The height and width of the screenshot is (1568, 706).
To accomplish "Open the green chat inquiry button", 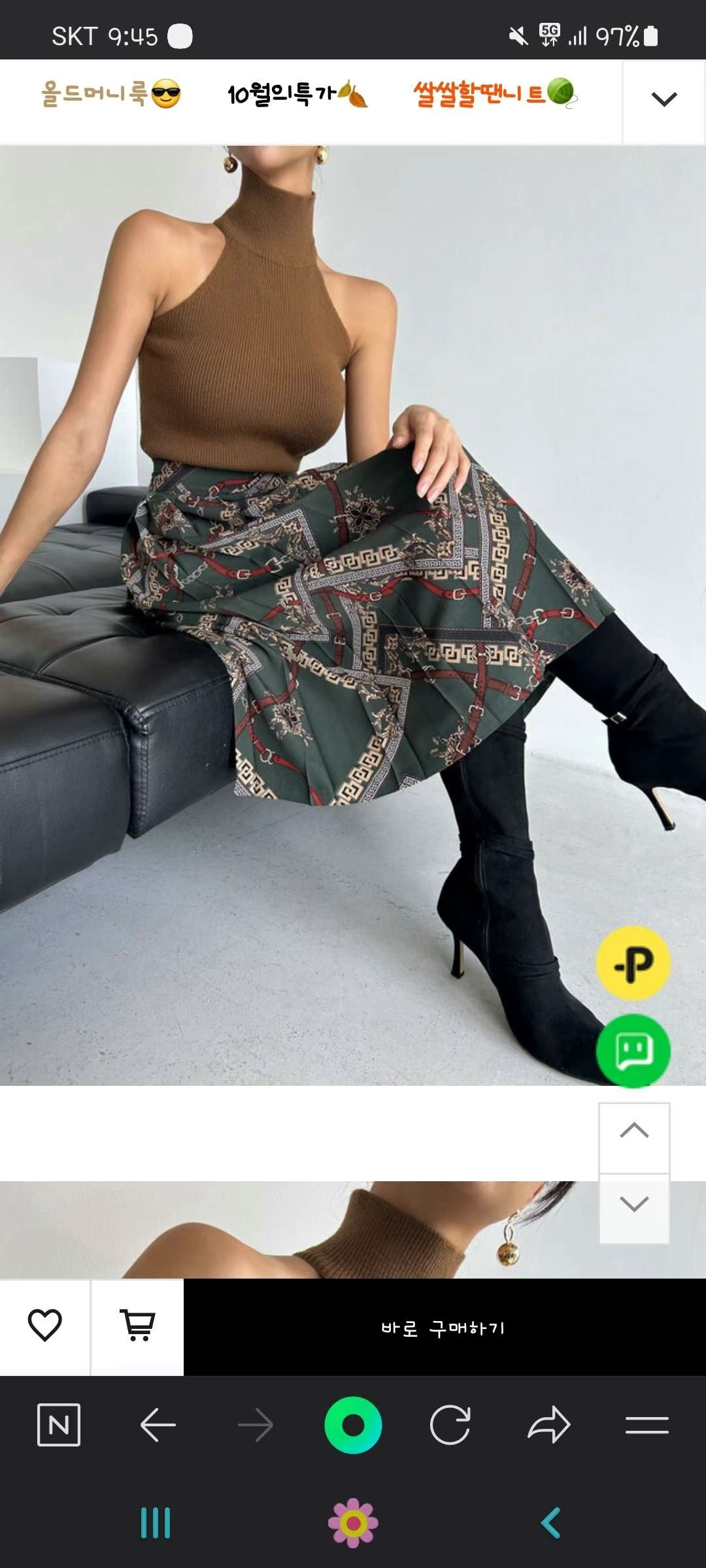I will 633,1051.
